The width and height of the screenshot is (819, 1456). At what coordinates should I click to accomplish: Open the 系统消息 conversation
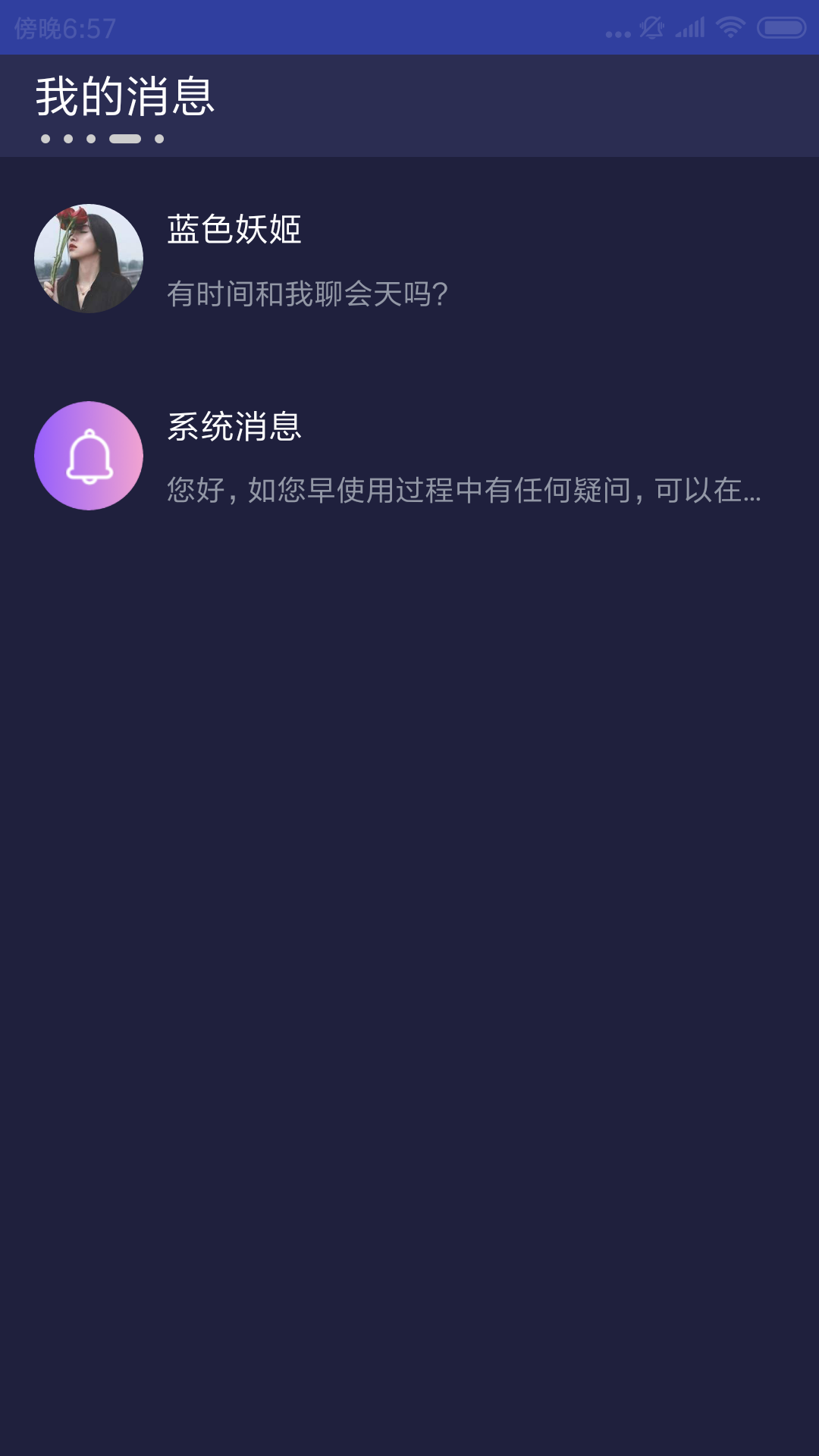point(409,455)
